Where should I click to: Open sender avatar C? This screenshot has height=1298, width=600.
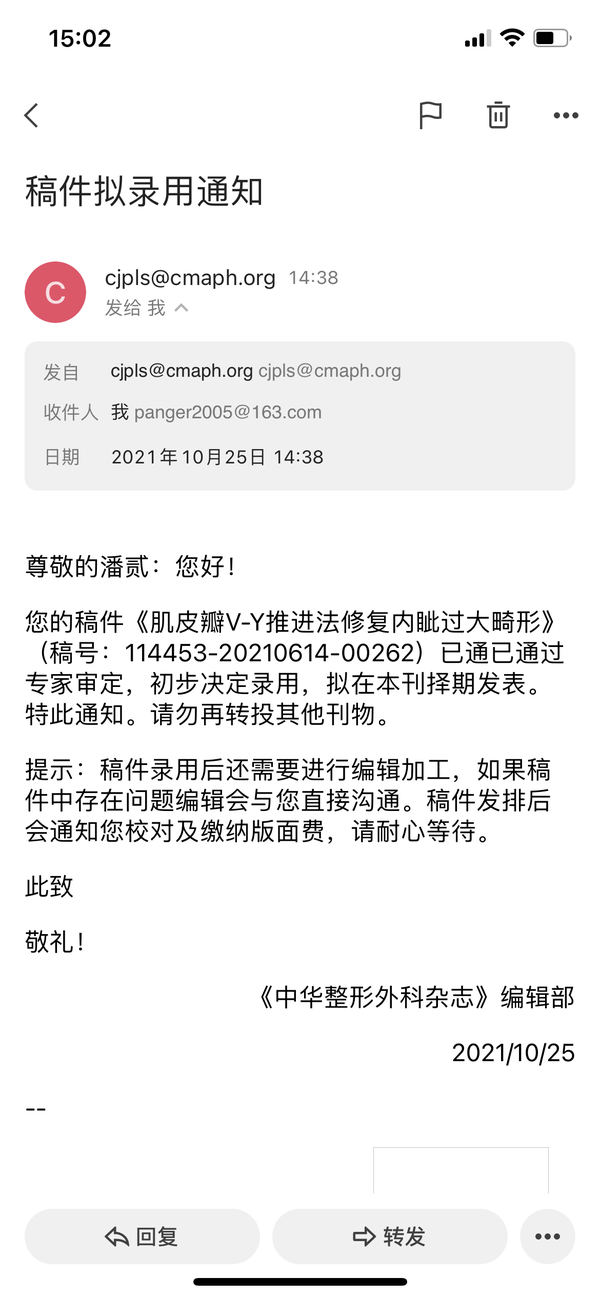tap(55, 292)
